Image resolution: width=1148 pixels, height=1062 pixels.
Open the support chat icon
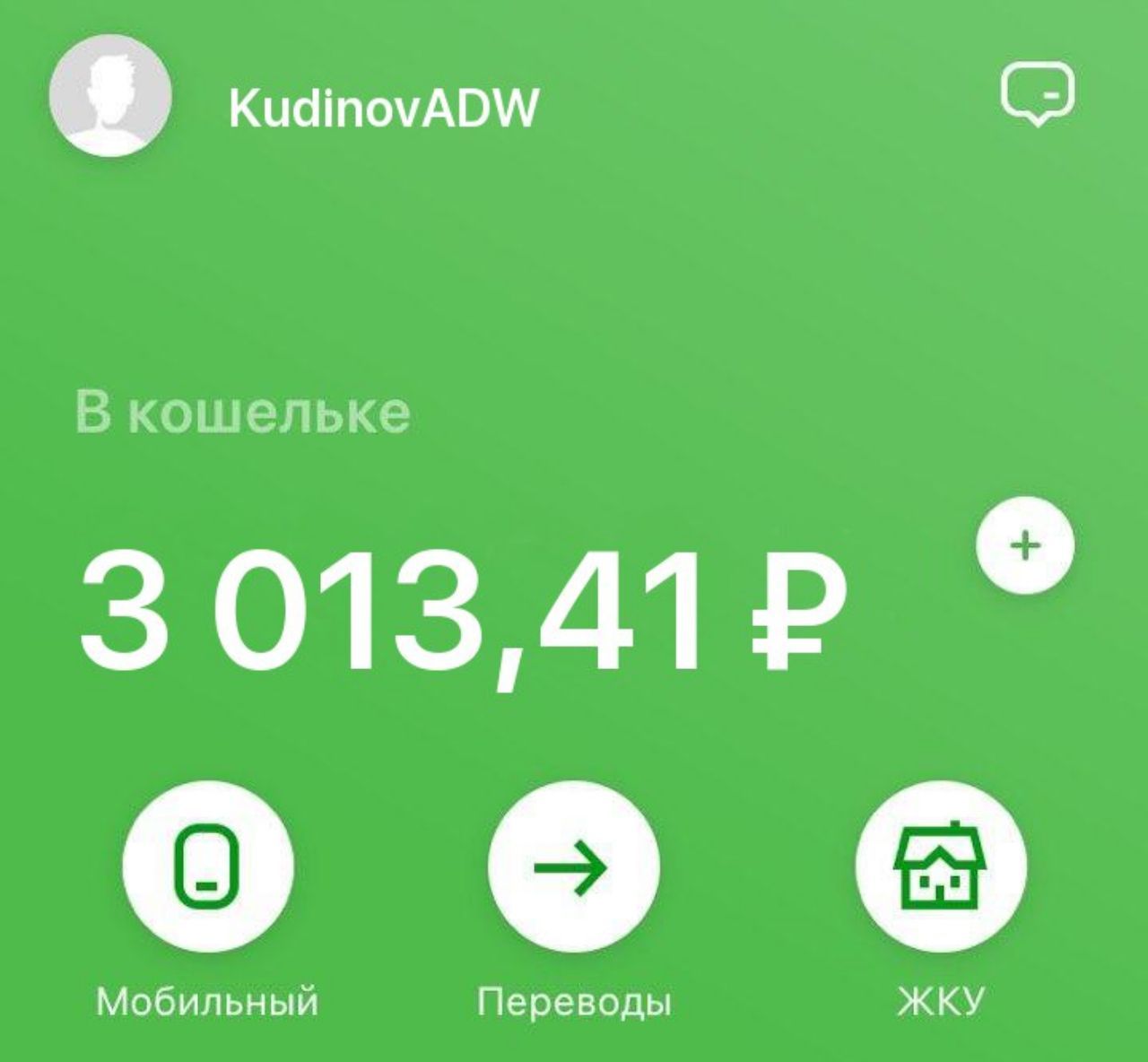point(1038,93)
